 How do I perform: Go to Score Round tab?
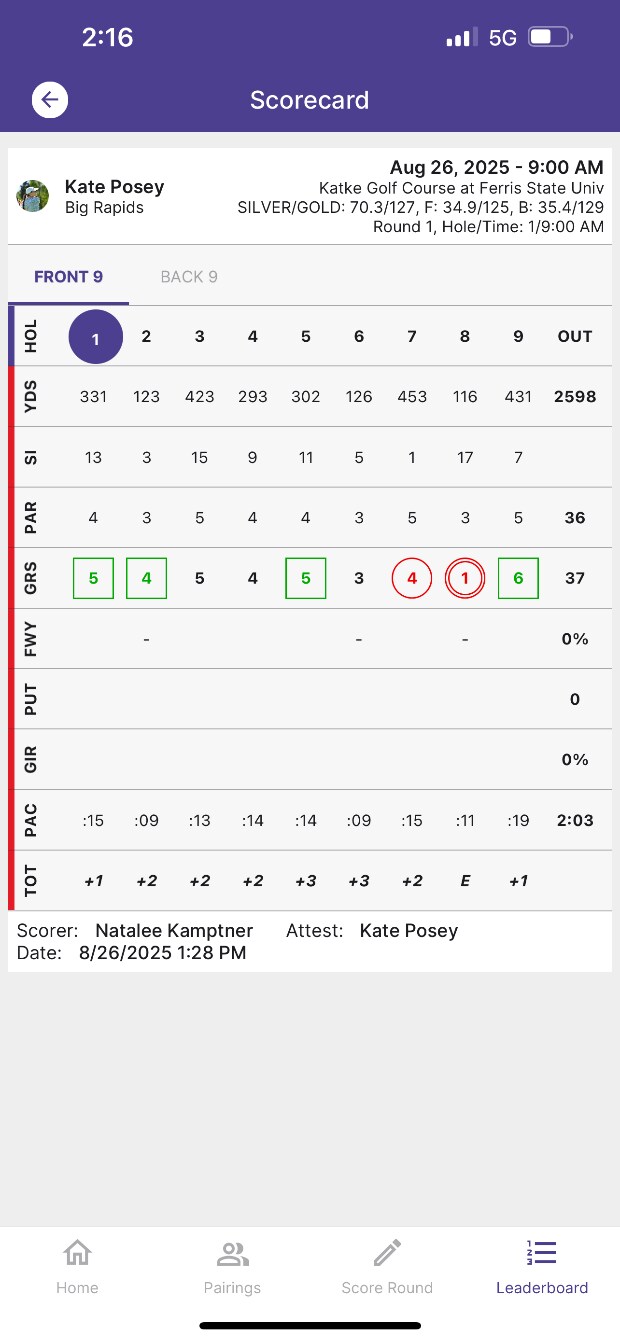point(387,1266)
